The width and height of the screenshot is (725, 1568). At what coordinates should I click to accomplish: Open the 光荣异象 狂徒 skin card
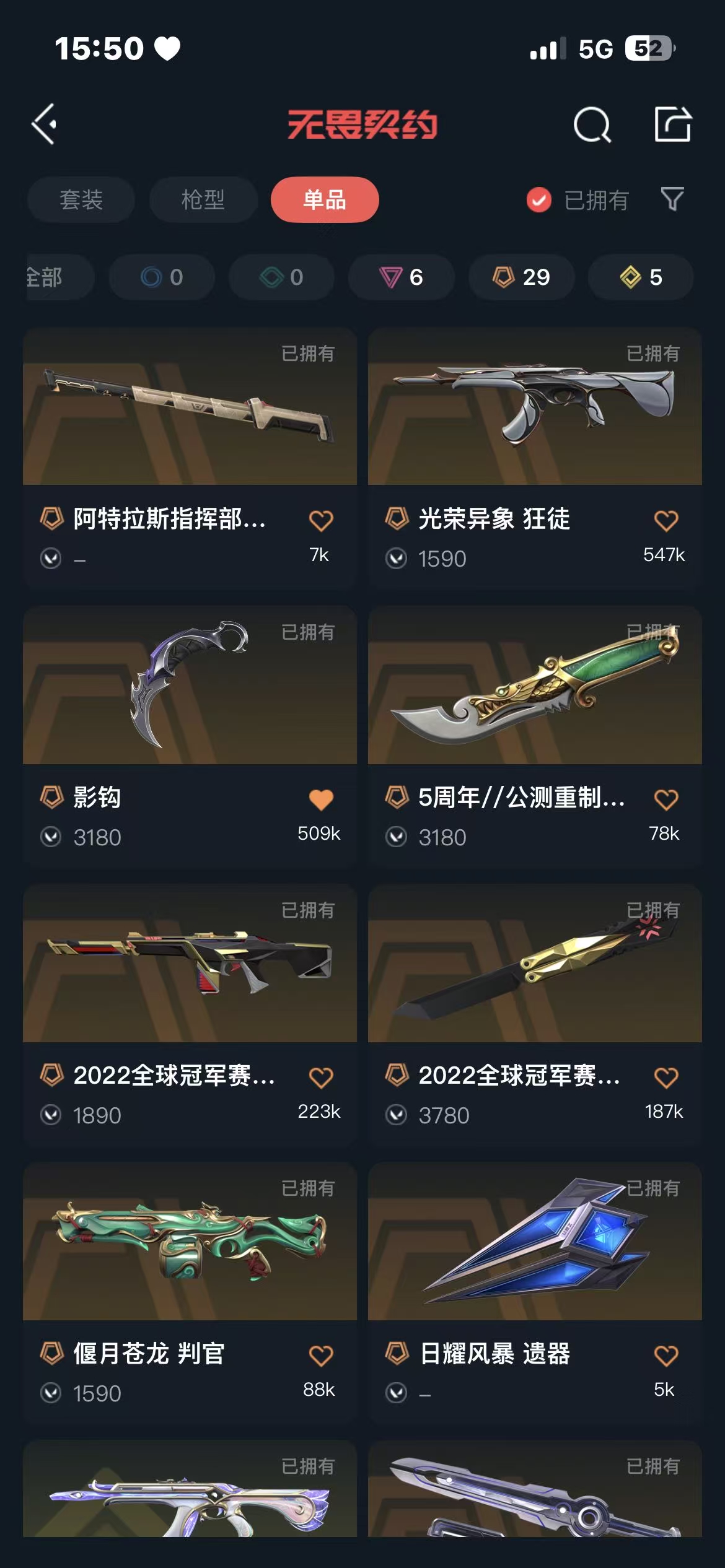[535, 458]
